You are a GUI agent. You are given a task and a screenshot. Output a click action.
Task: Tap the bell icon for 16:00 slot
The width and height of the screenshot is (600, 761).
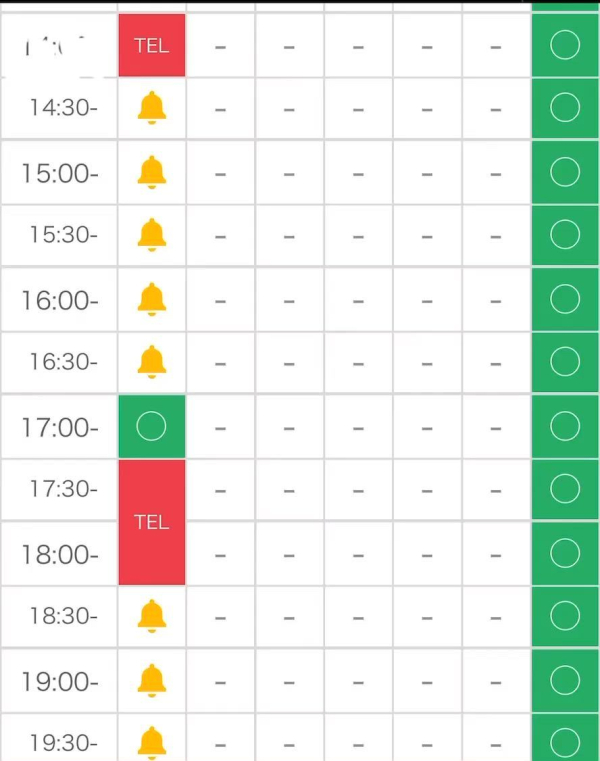point(152,299)
